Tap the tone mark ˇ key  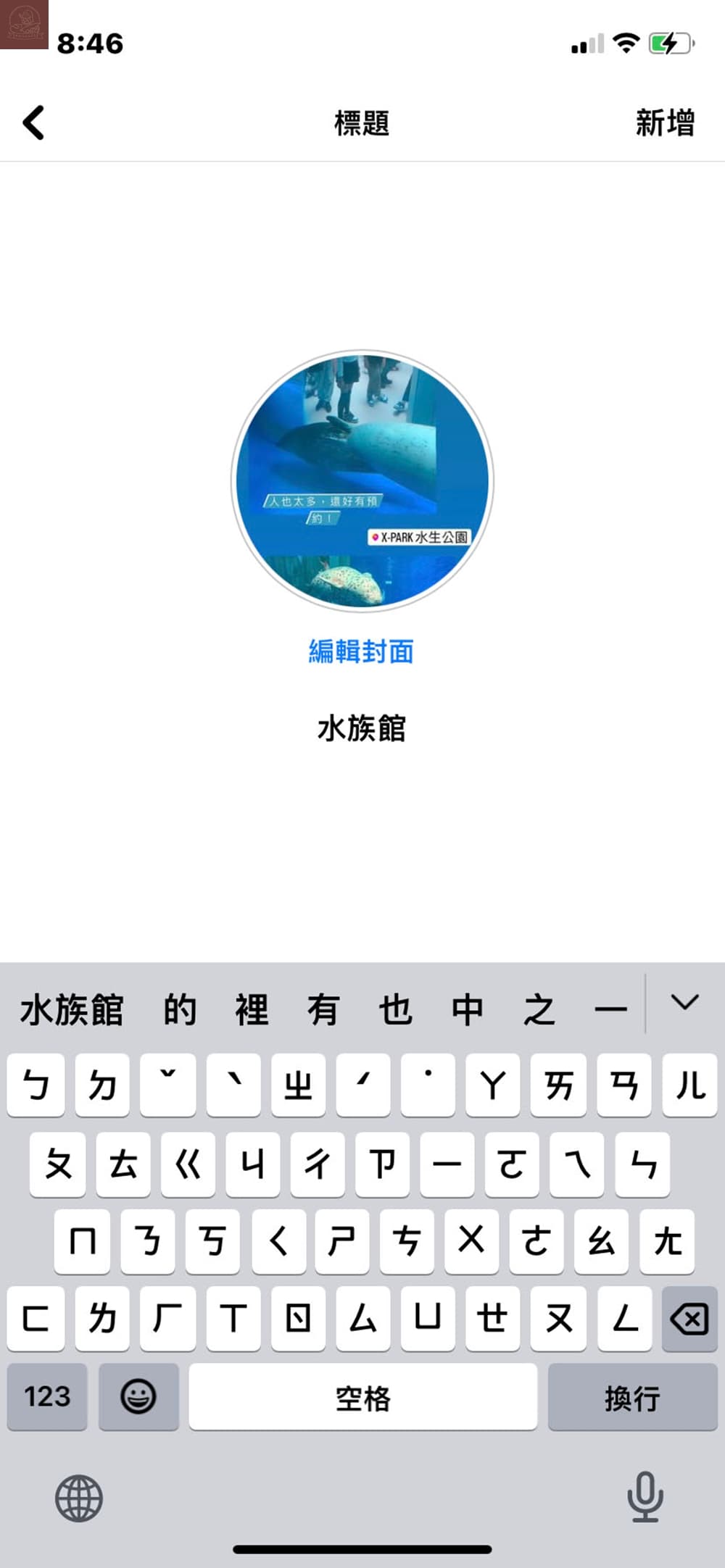[x=167, y=1086]
